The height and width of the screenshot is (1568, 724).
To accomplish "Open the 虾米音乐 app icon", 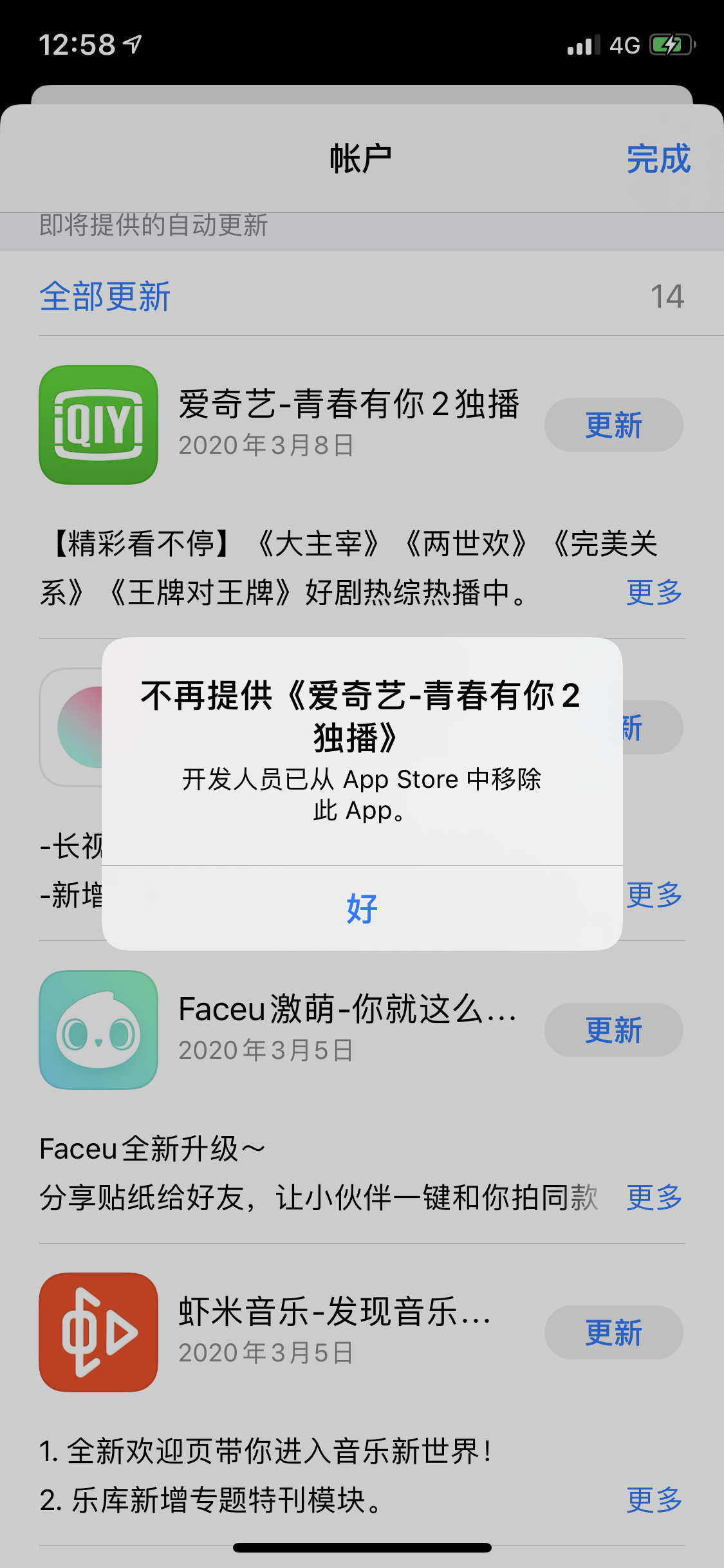I will pos(98,1332).
